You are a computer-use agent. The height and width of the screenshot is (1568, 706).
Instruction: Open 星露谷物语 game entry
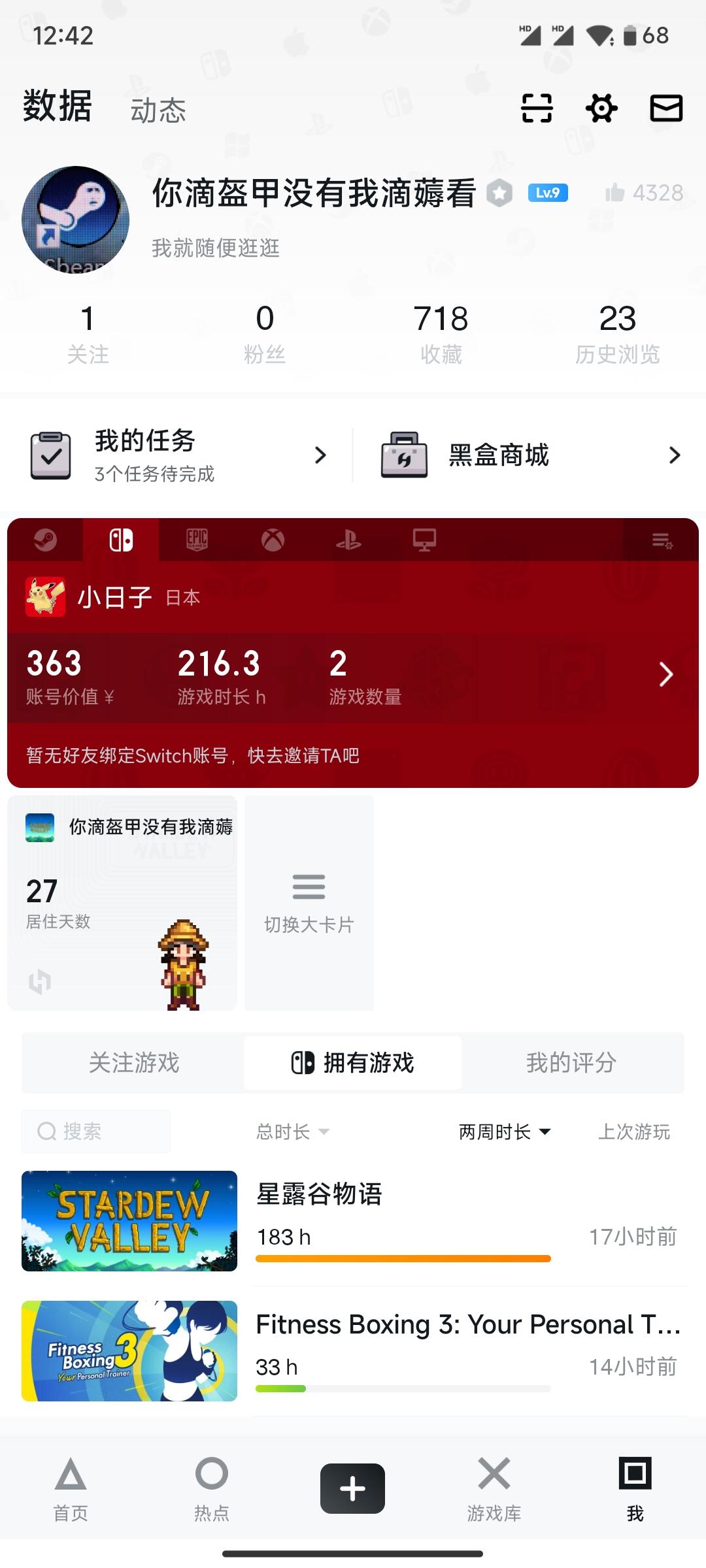(x=353, y=1220)
